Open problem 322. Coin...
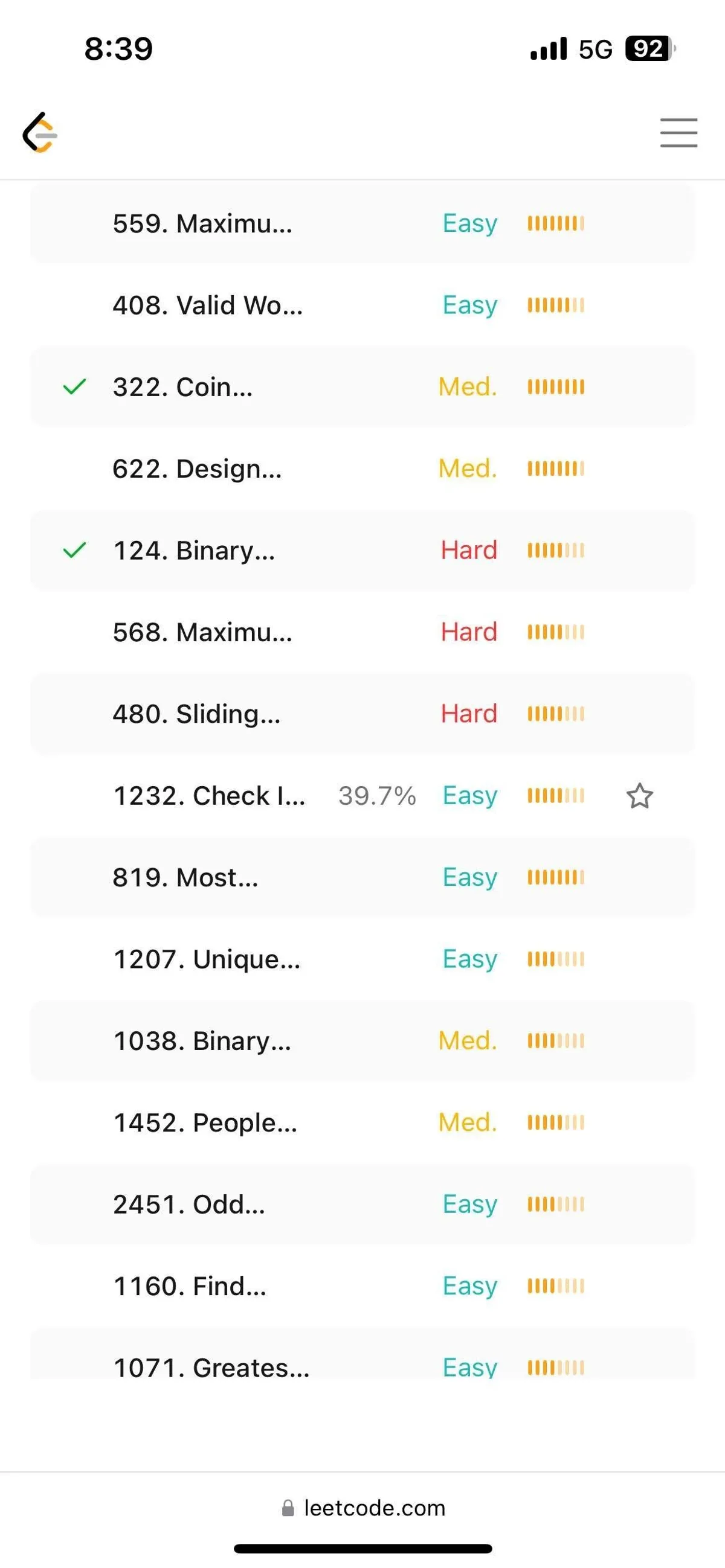 (x=182, y=387)
